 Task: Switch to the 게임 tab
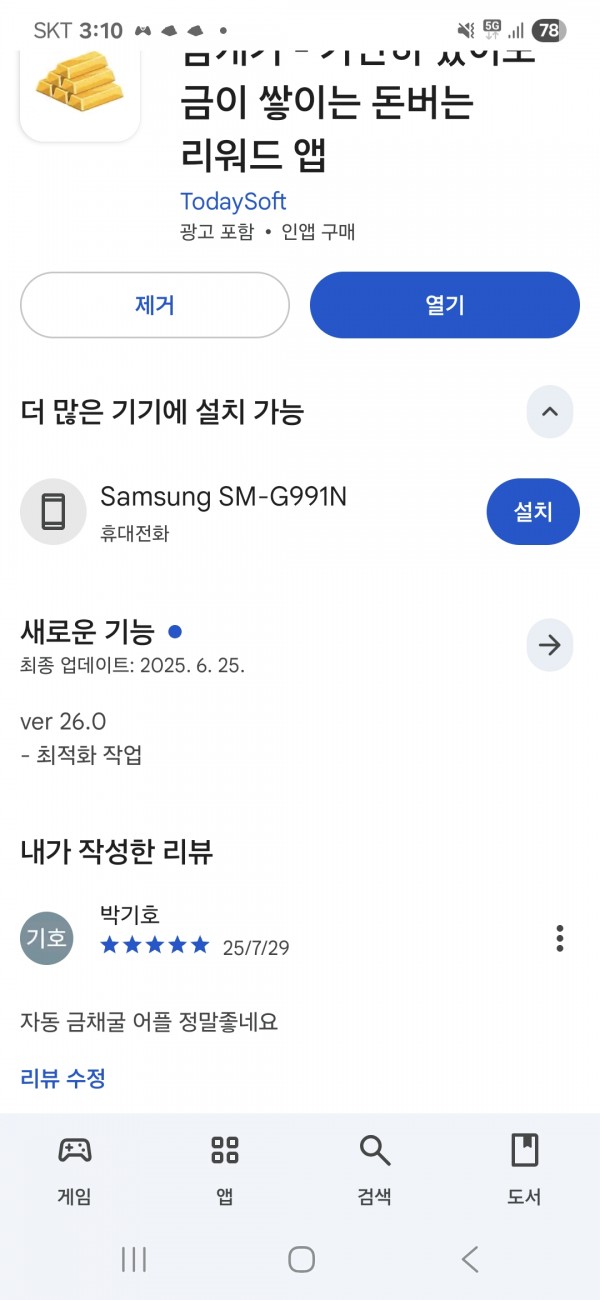click(75, 1170)
